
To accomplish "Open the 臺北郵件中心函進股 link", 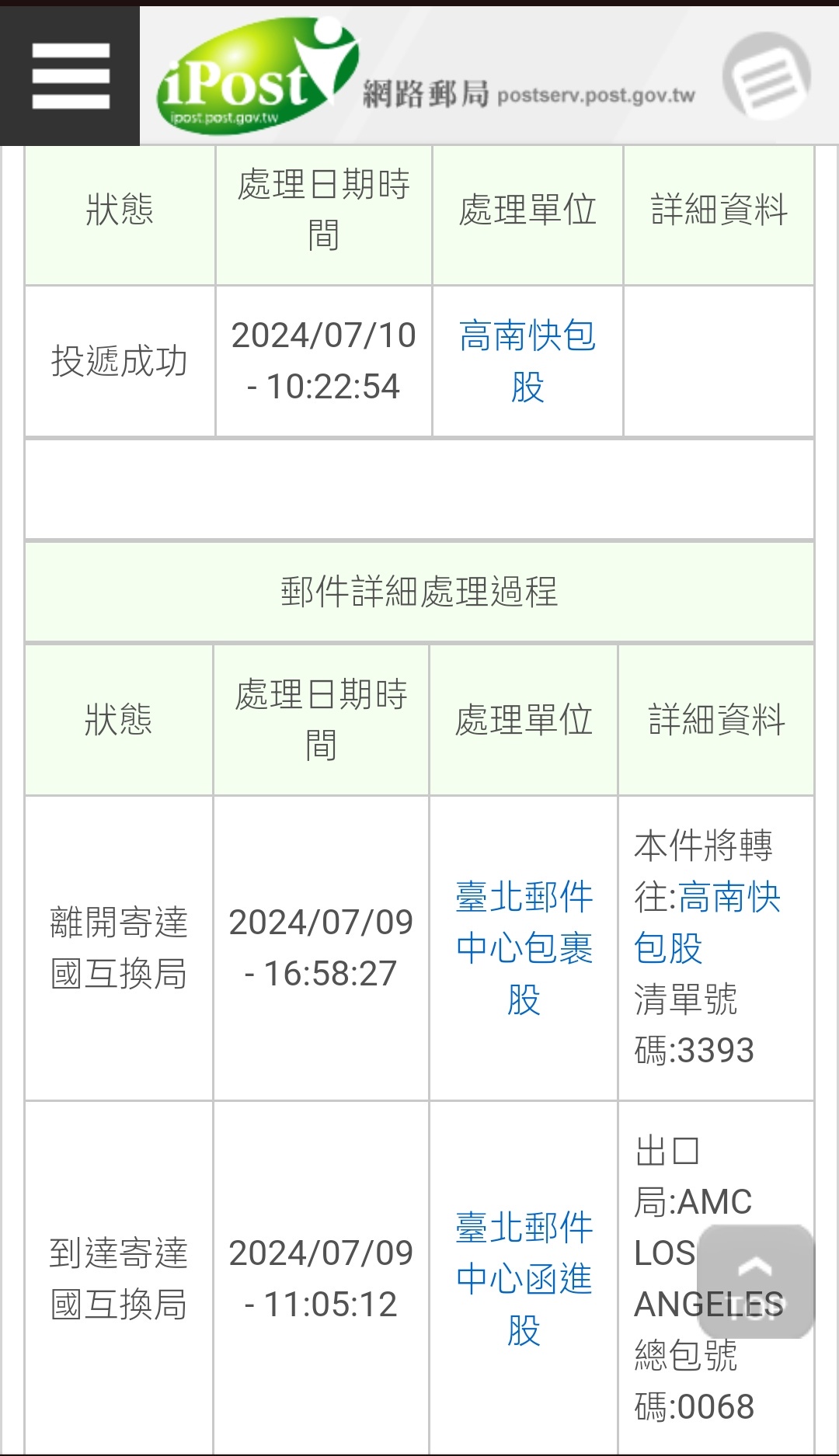I will tap(524, 1279).
